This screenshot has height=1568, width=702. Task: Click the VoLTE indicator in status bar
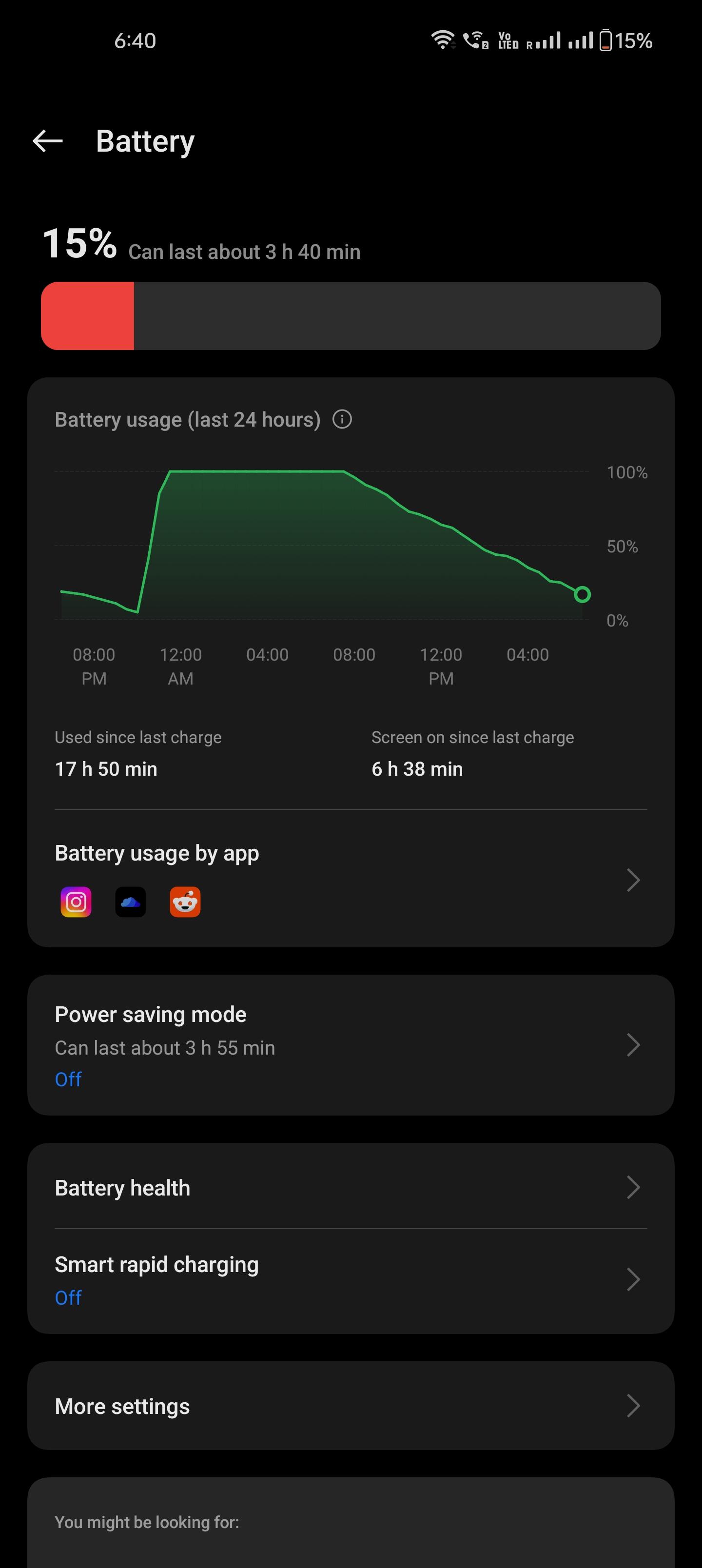(507, 40)
